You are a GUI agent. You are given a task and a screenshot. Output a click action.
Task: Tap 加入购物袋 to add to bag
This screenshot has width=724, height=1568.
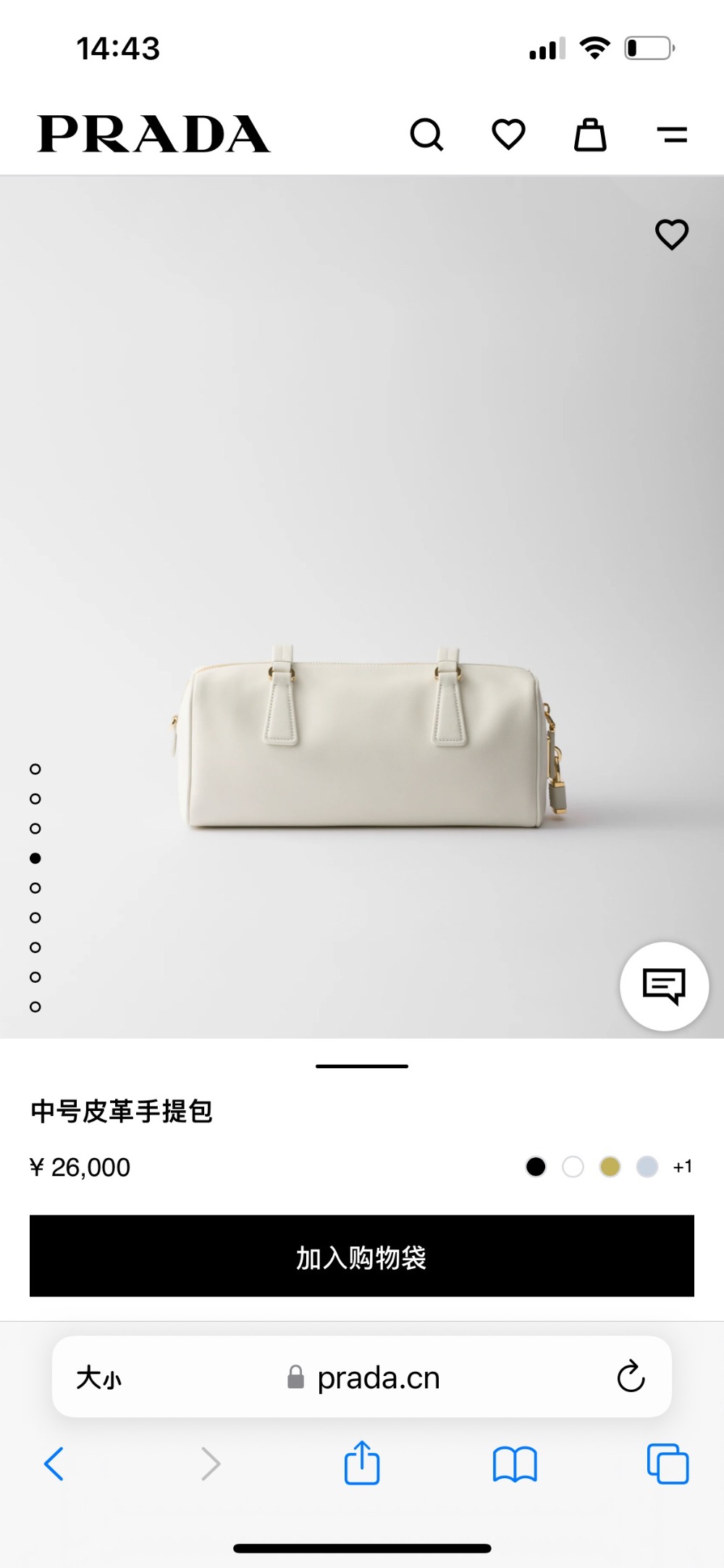click(x=362, y=1256)
